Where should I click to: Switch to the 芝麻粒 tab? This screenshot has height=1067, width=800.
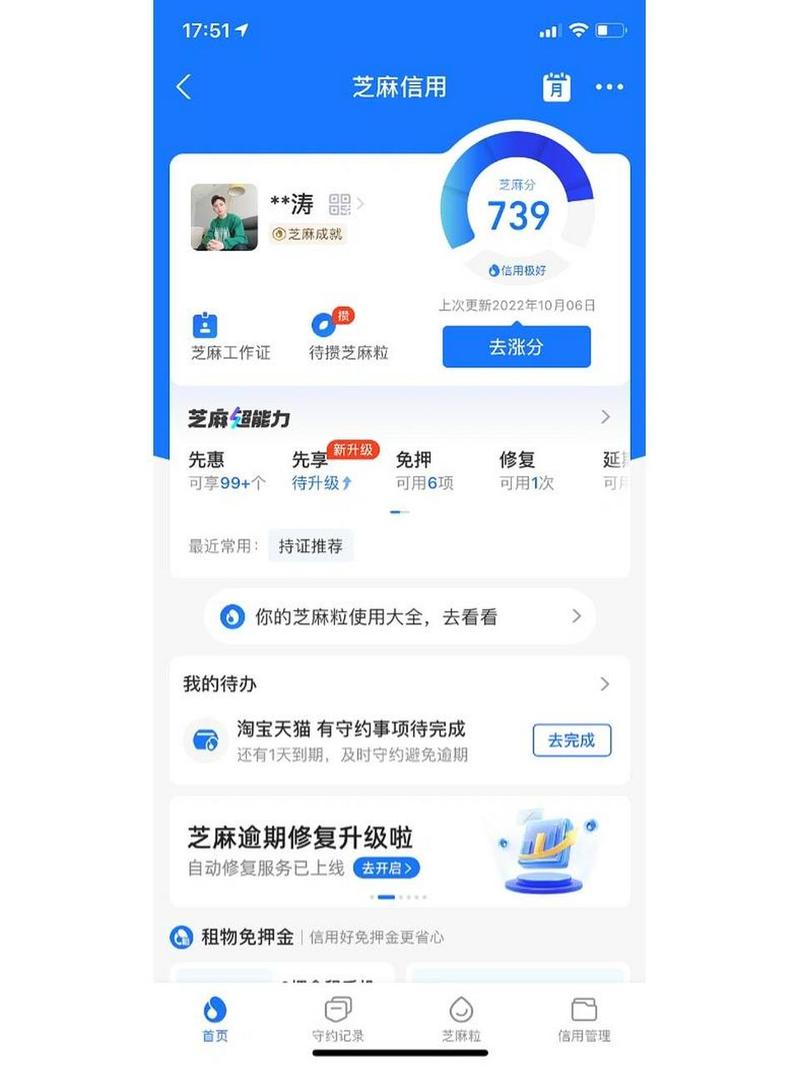click(x=461, y=1020)
